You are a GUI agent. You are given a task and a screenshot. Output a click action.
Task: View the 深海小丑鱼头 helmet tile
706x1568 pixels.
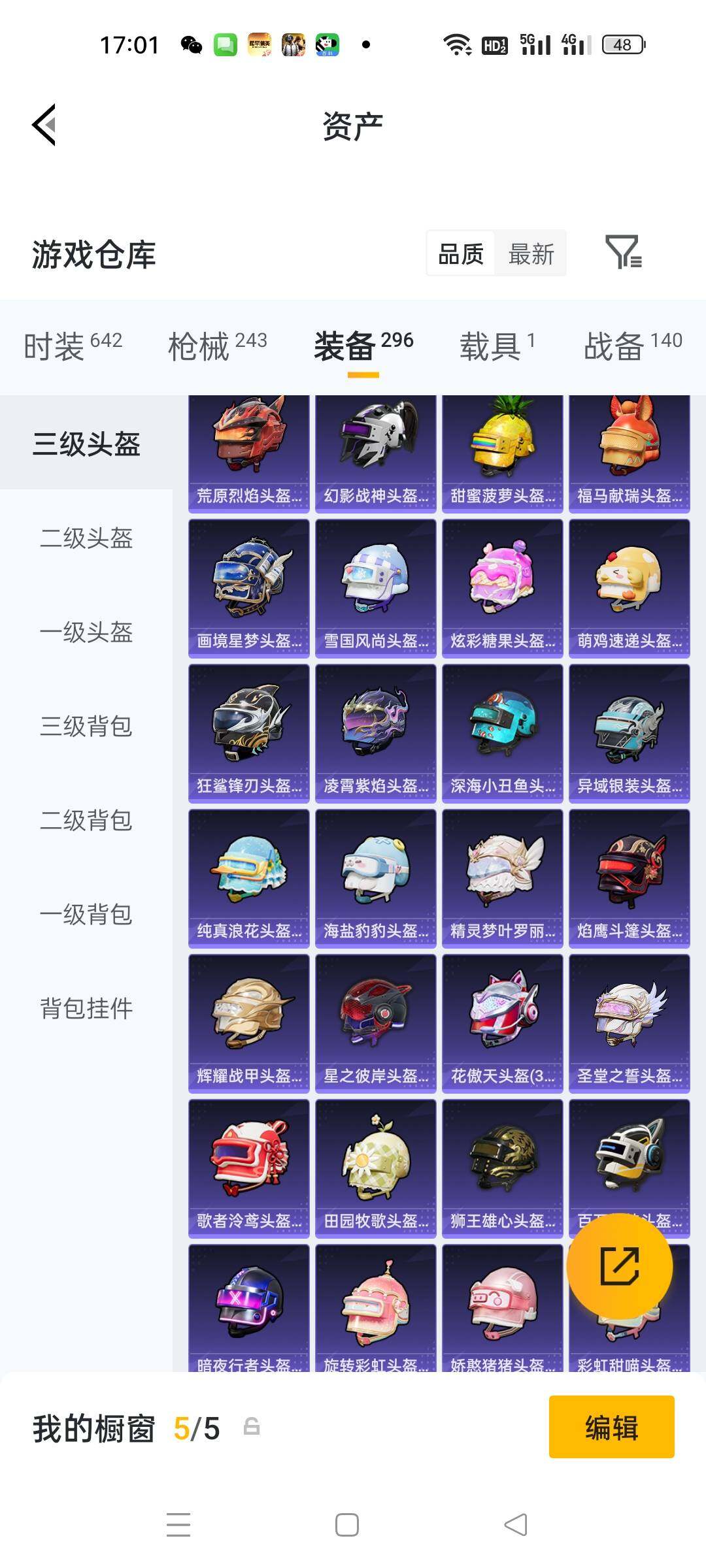502,733
